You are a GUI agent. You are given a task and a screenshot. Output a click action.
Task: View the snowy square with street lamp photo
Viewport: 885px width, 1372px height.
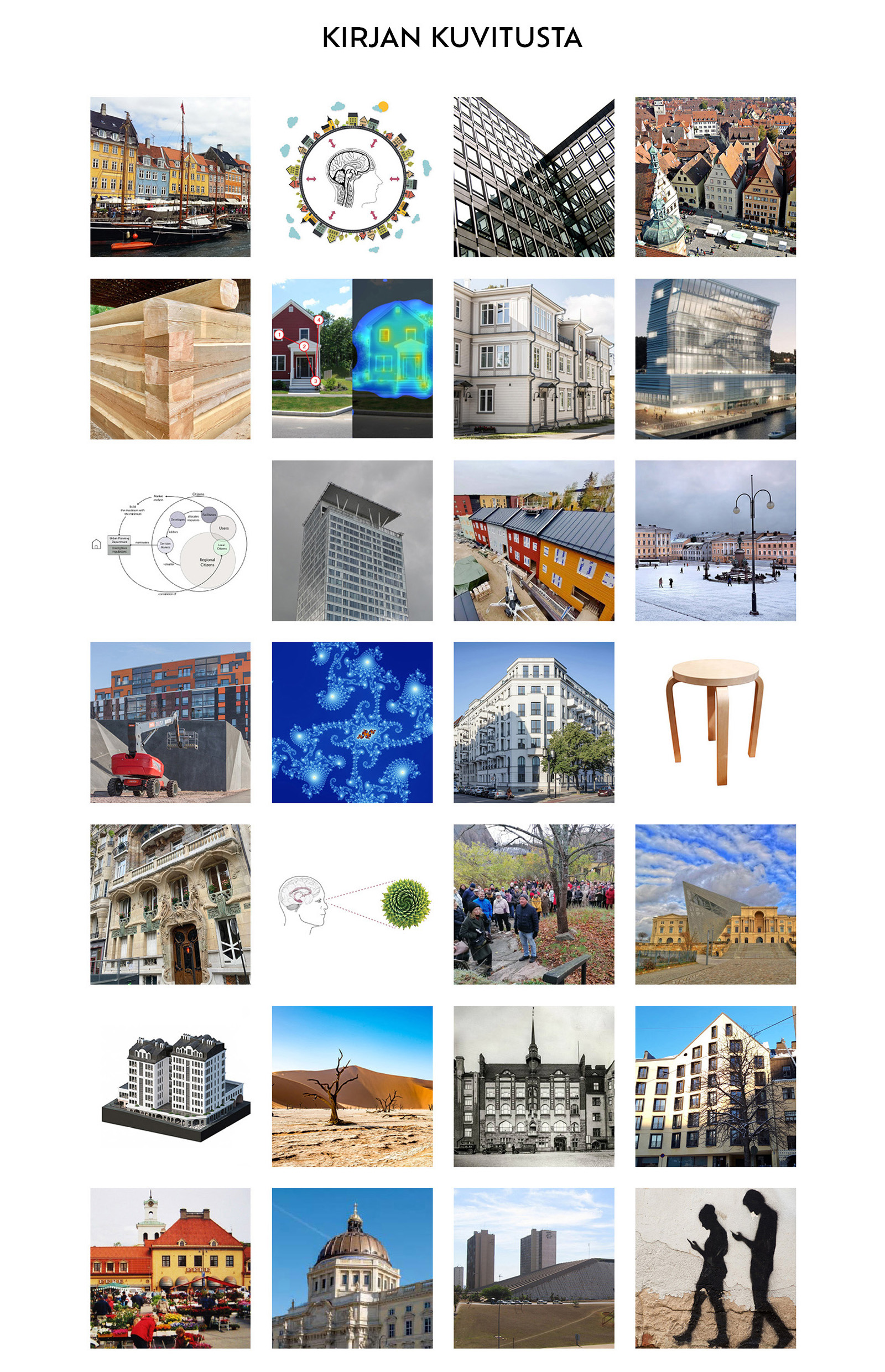point(715,540)
